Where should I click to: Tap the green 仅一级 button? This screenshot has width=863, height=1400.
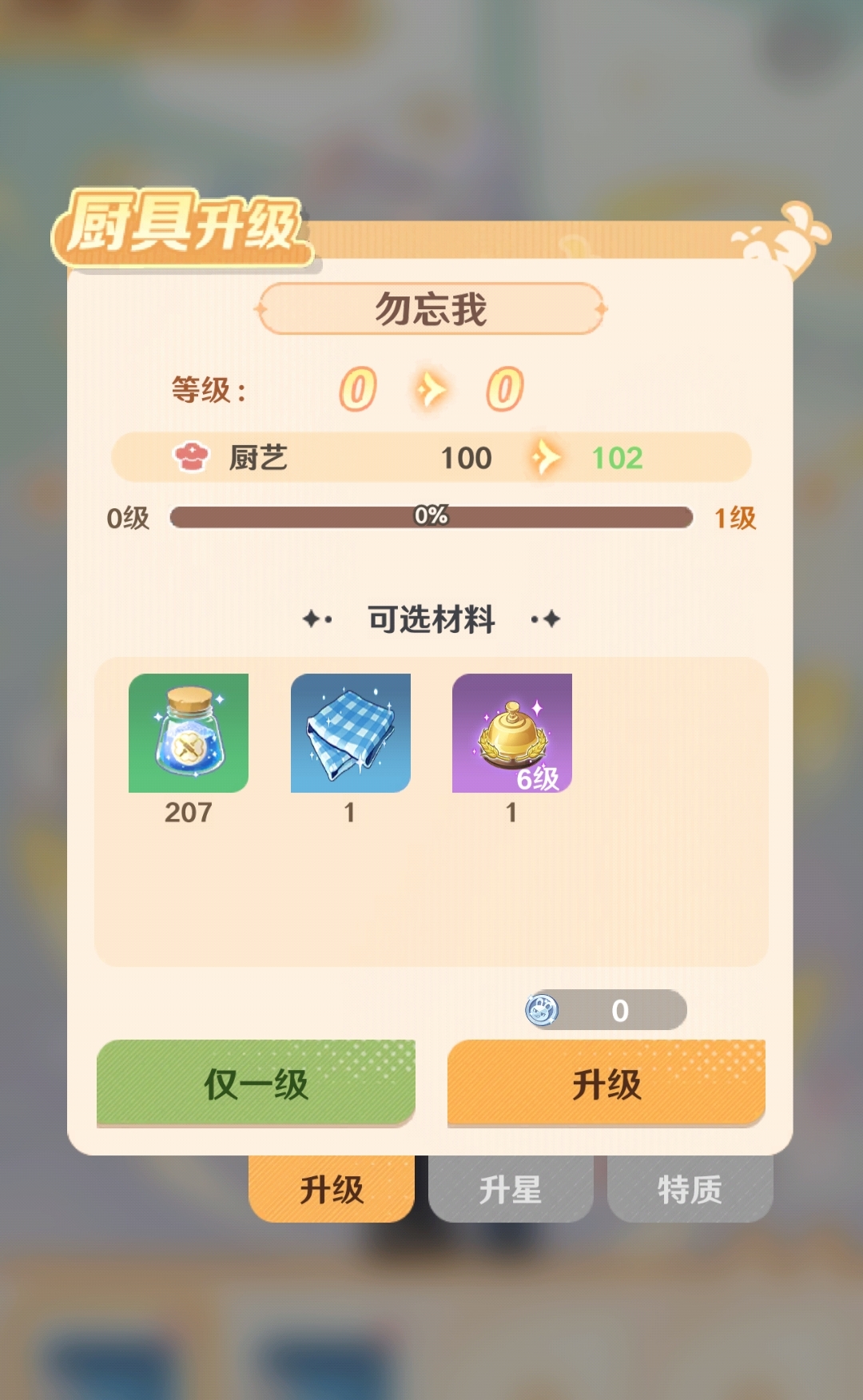click(x=256, y=1083)
